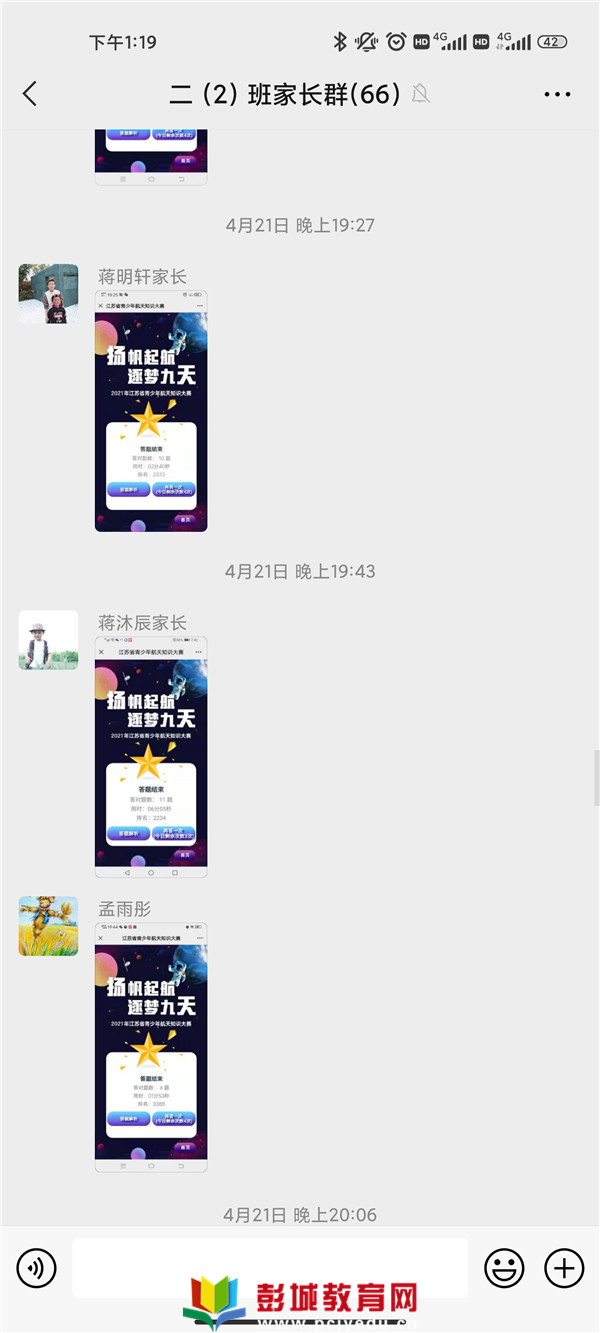600x1333 pixels.
Task: Open the emoji picker
Action: [504, 1269]
